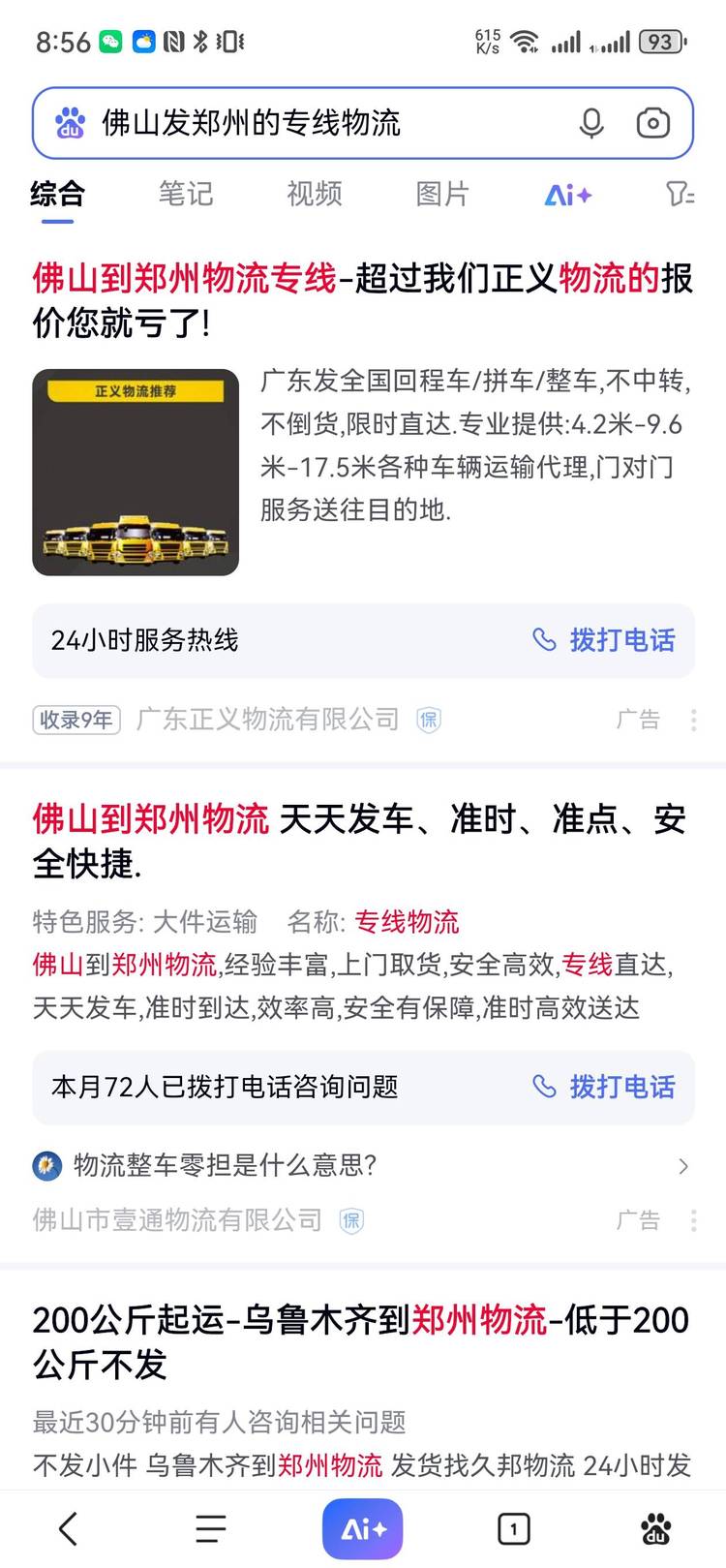The image size is (726, 1568).
Task: Call the 24小时服务热线 via 拨打电话
Action: tap(604, 640)
